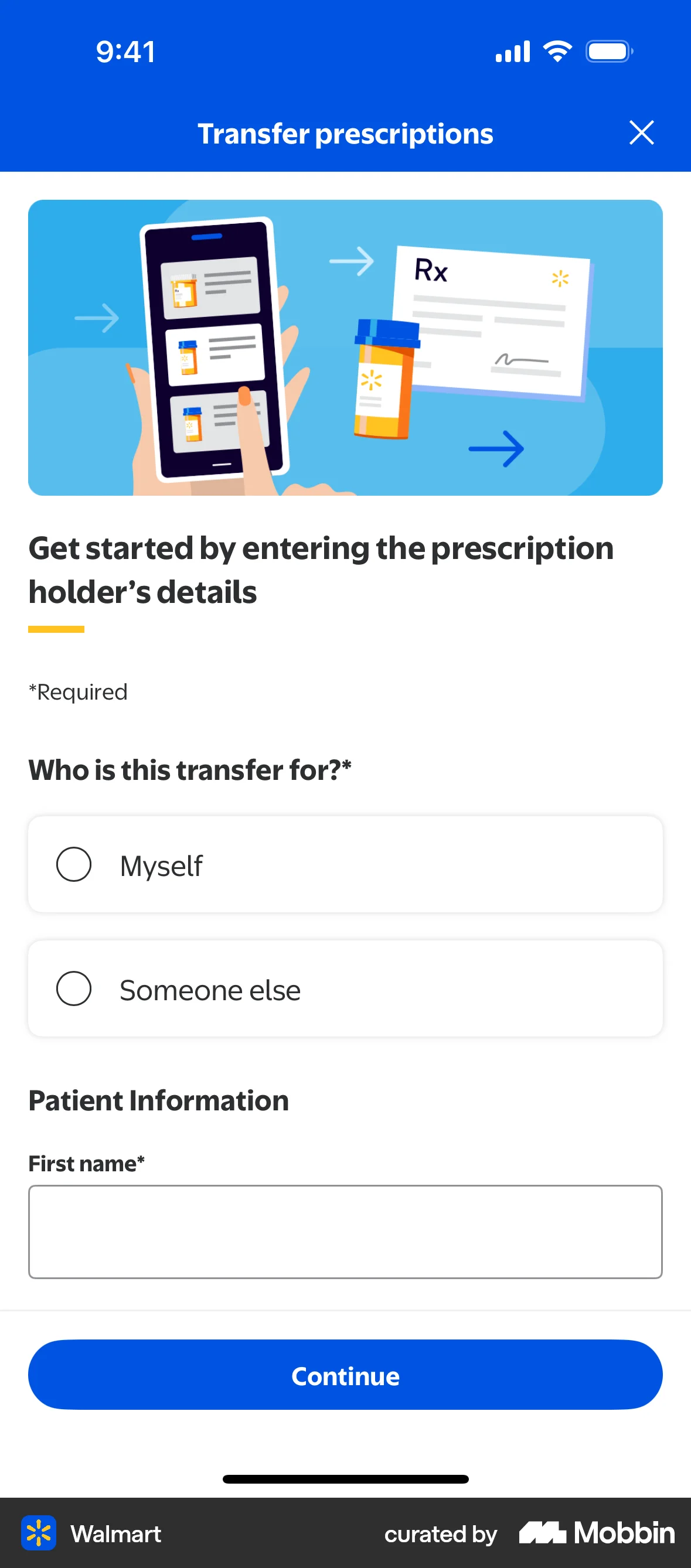Tap the Who is this transfer for heading

(190, 769)
